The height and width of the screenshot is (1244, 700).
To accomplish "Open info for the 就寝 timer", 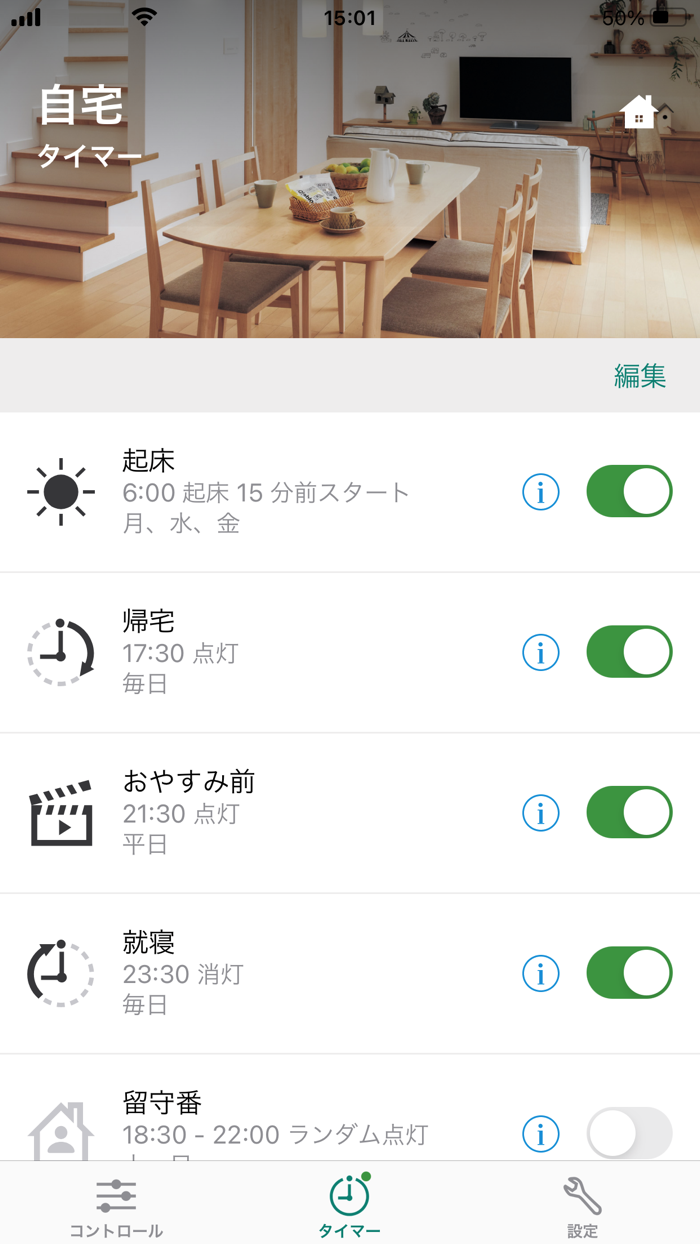I will point(541,973).
